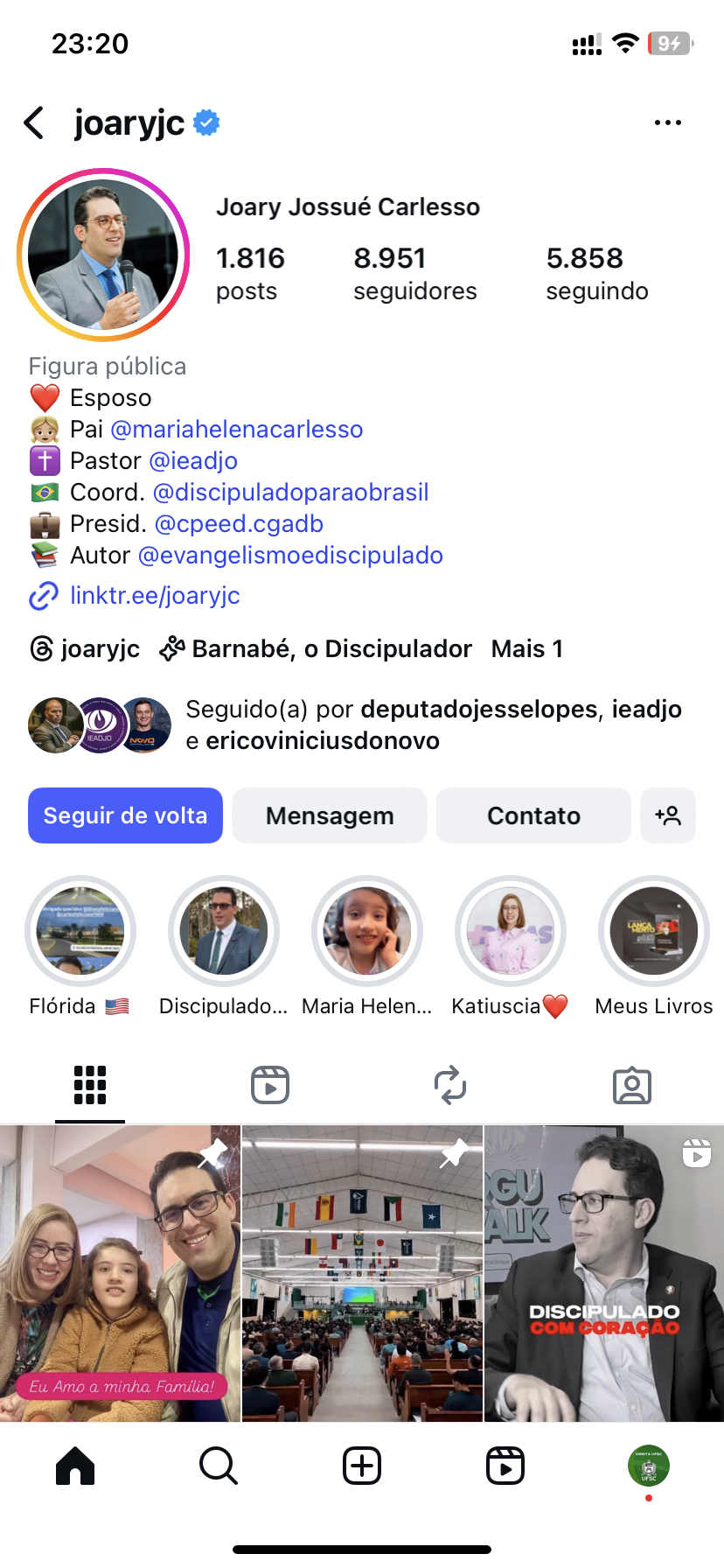Show suggested accounts with add-person icon
This screenshot has height=1568, width=724.
(x=668, y=815)
